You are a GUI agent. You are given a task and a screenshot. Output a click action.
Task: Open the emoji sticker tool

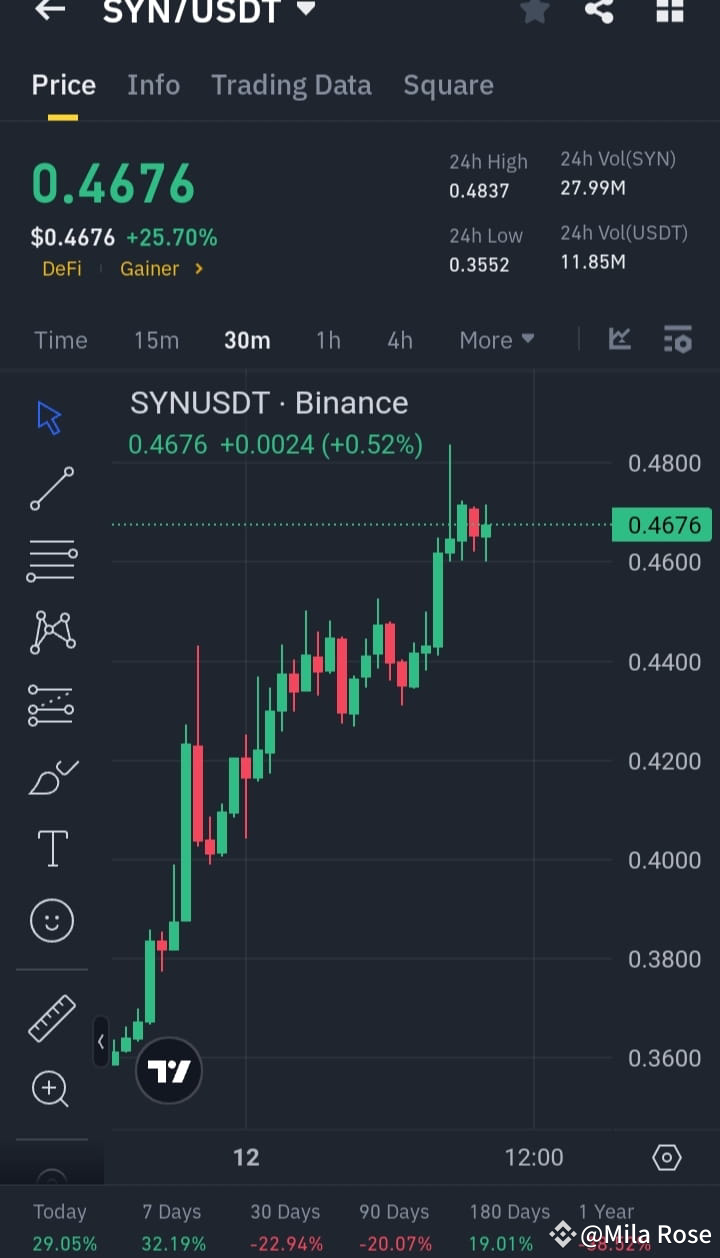(x=50, y=920)
